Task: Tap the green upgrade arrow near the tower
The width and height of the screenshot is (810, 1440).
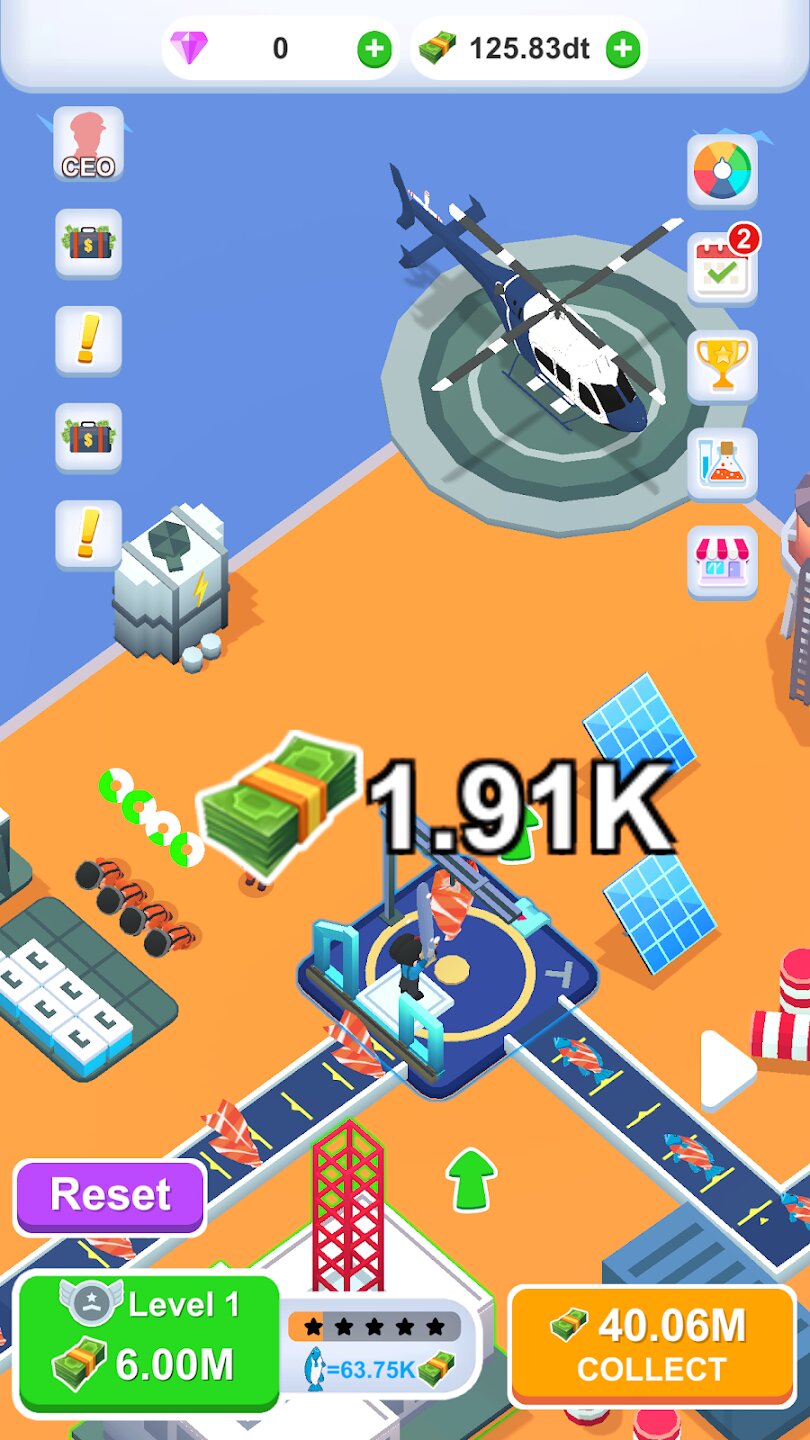Action: (x=472, y=1177)
